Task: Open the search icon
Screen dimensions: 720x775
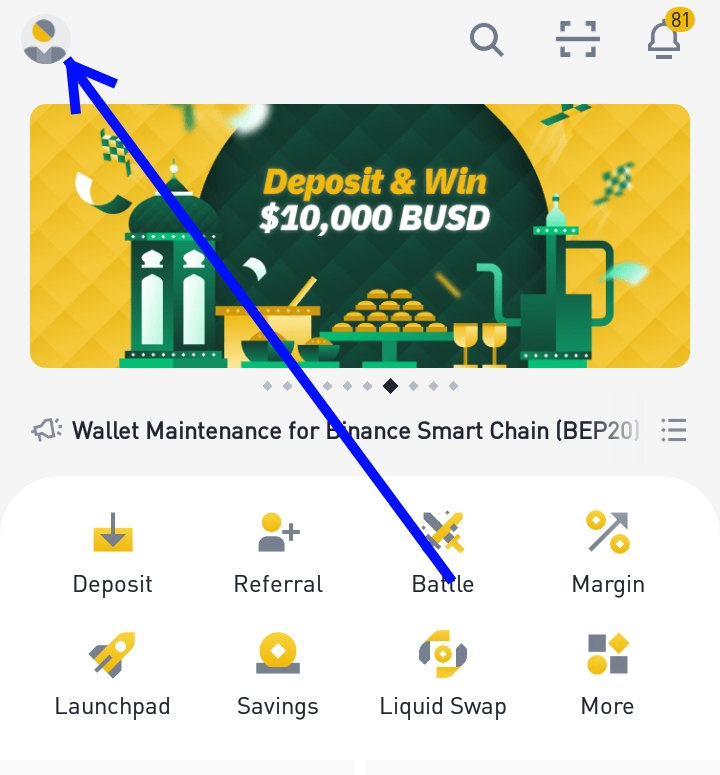Action: tap(486, 40)
